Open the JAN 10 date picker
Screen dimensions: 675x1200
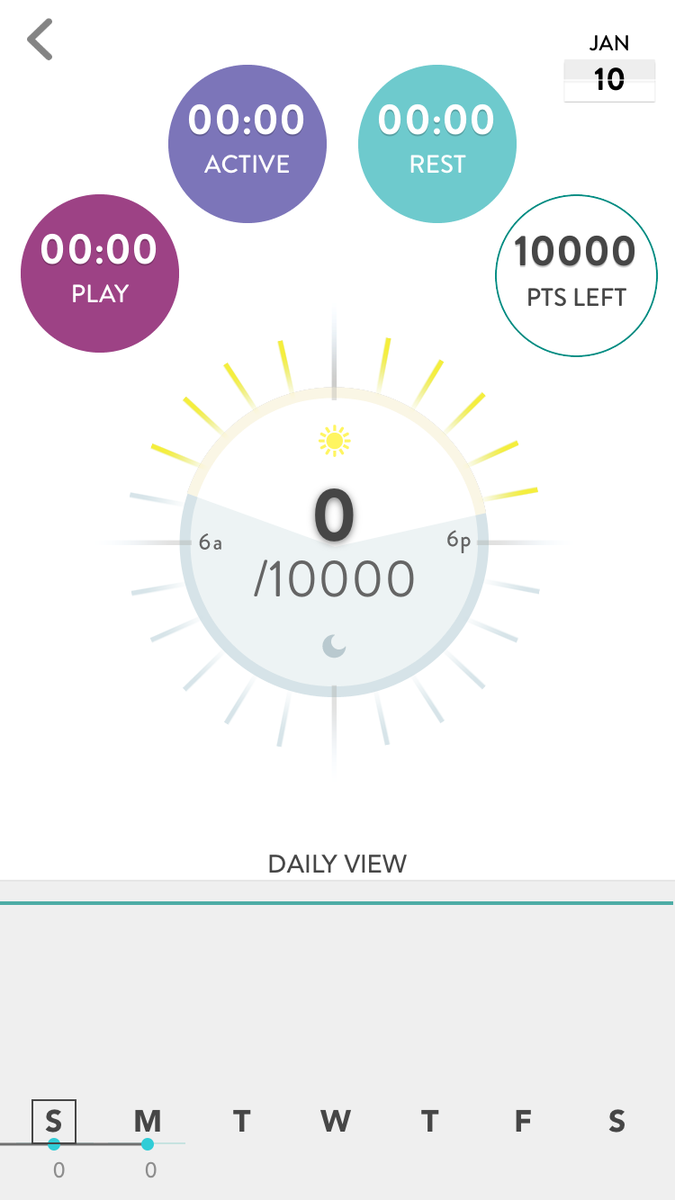click(609, 68)
